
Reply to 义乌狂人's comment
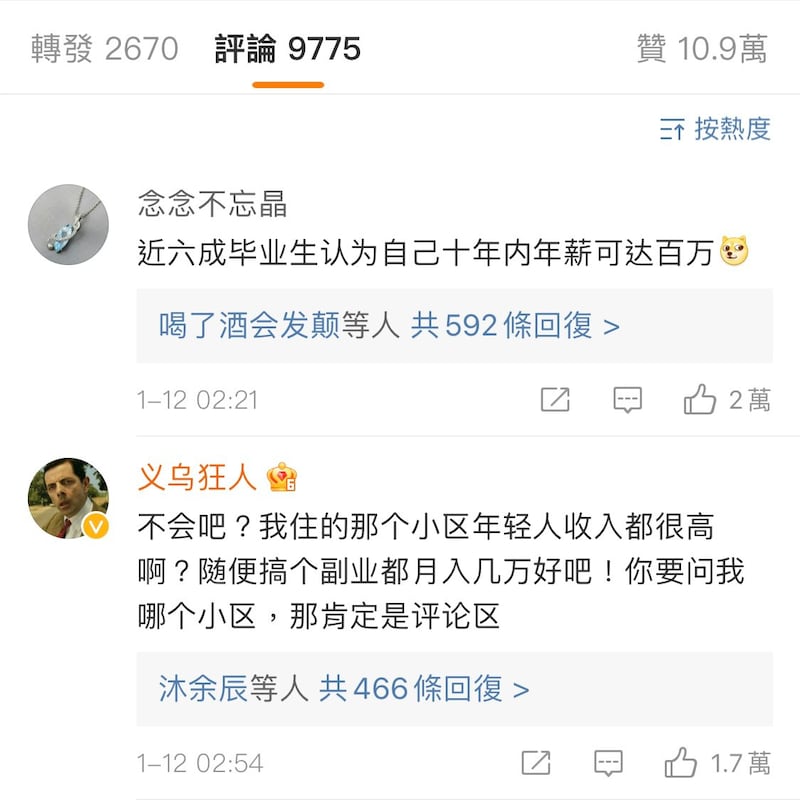coord(608,764)
